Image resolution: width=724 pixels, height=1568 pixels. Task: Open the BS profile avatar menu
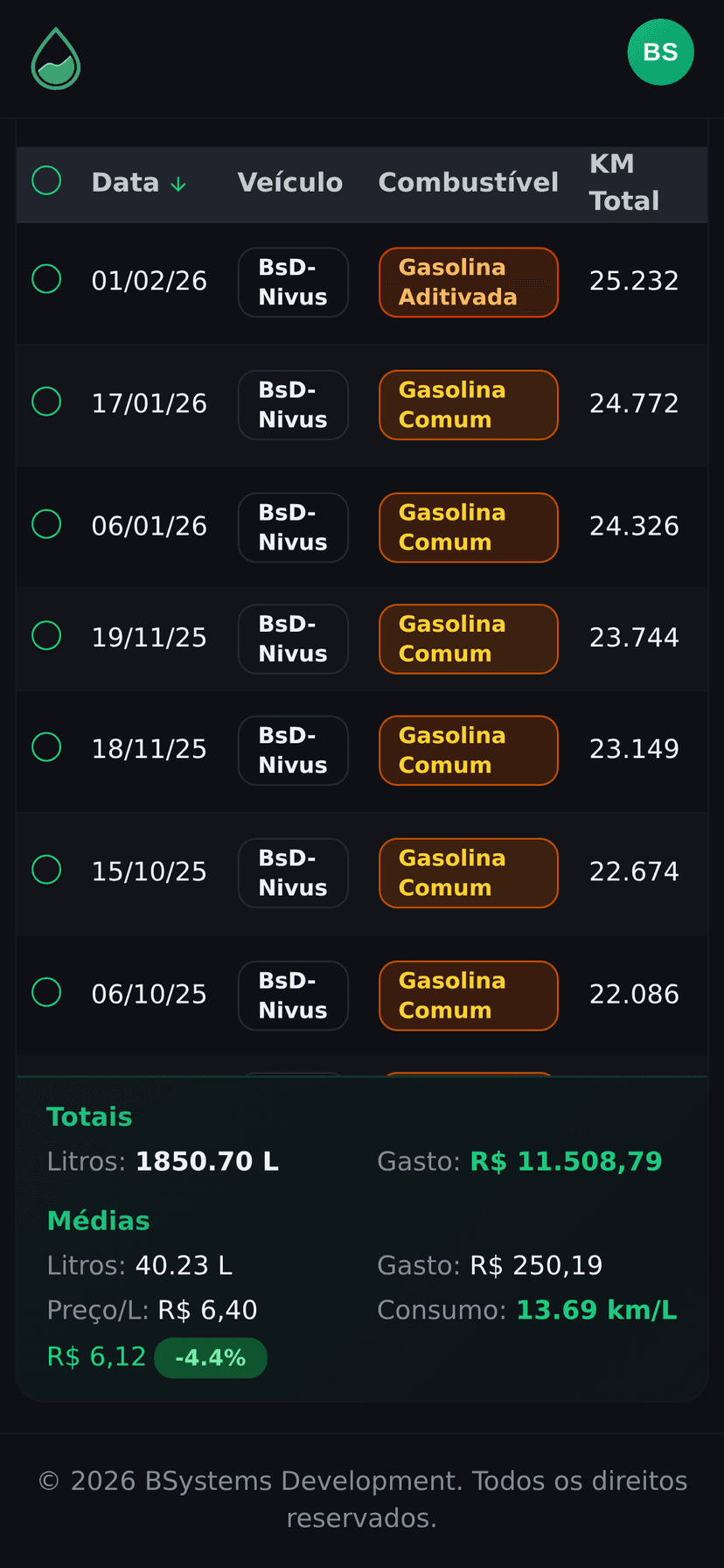pos(660,52)
